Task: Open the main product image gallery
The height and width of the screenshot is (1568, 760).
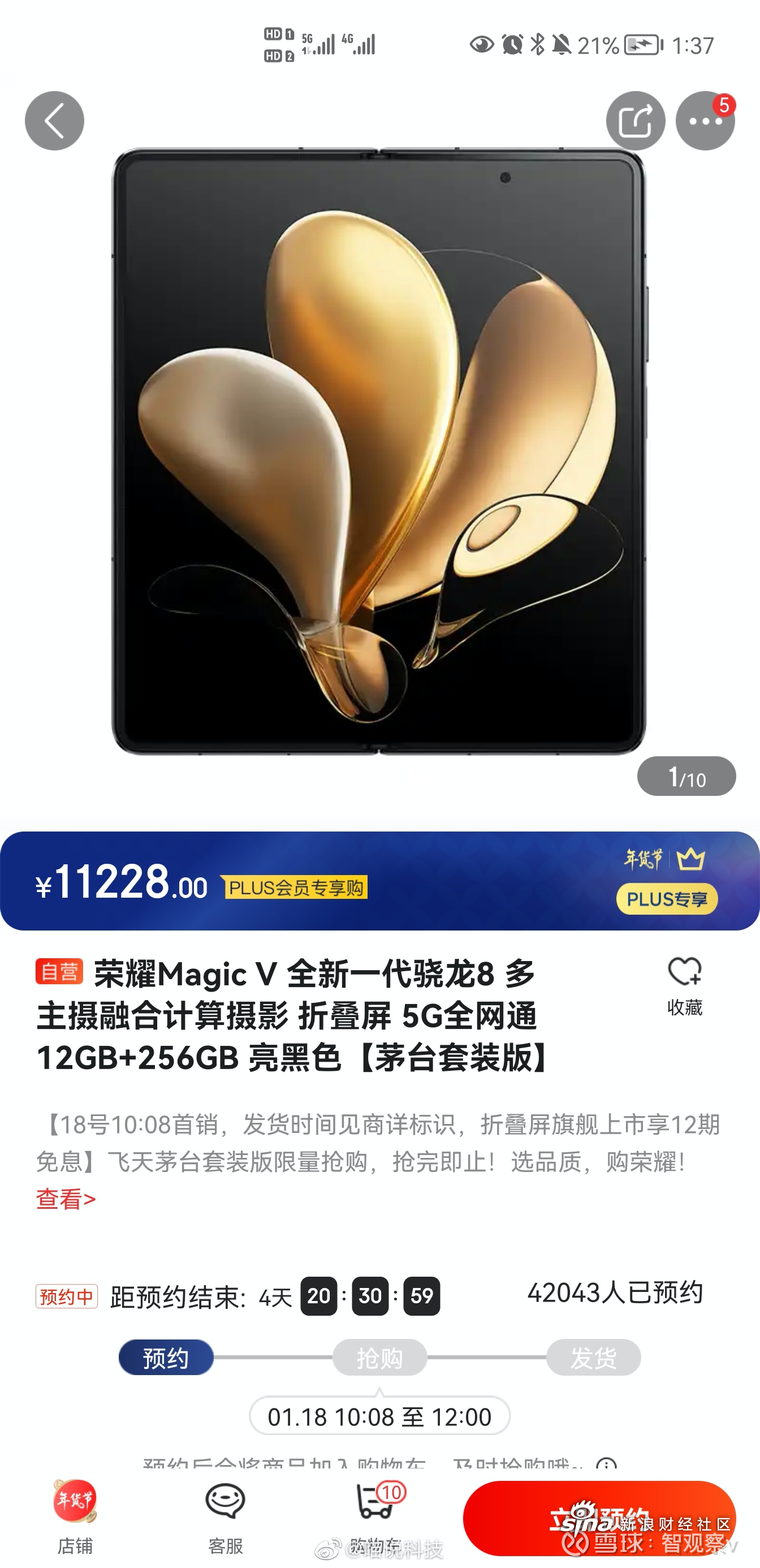Action: coord(378,451)
